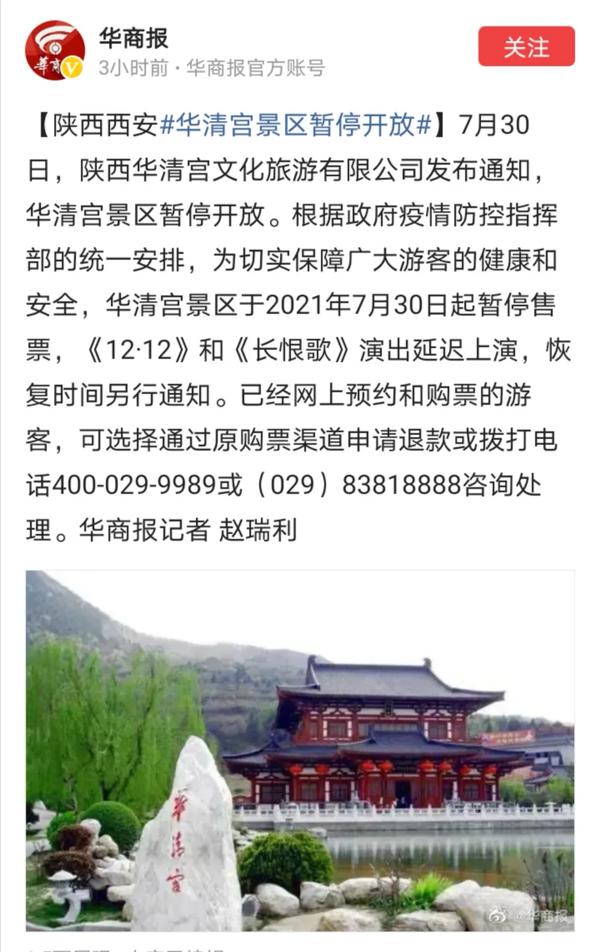Open 华商报's profile avatar

[54, 51]
